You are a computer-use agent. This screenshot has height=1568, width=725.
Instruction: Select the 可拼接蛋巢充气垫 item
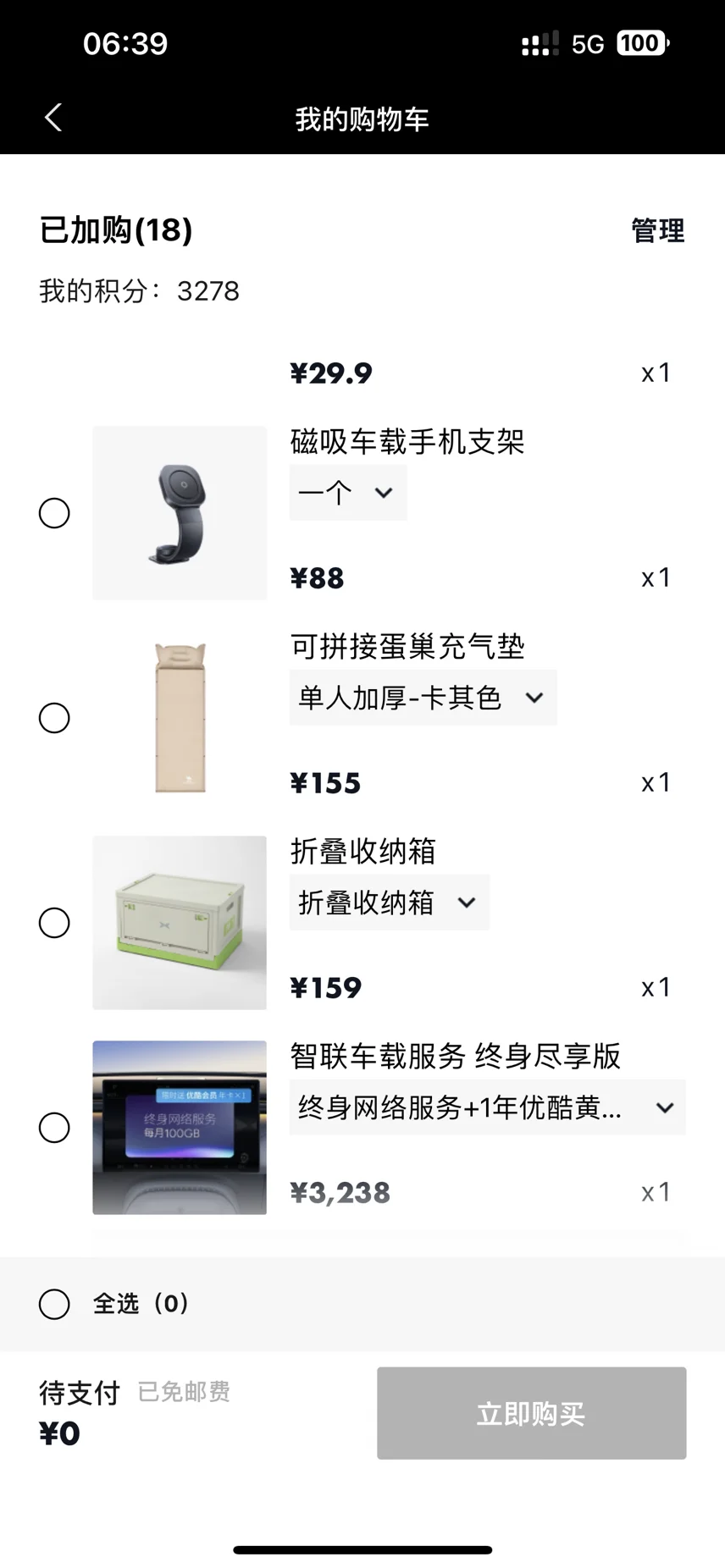tap(54, 718)
